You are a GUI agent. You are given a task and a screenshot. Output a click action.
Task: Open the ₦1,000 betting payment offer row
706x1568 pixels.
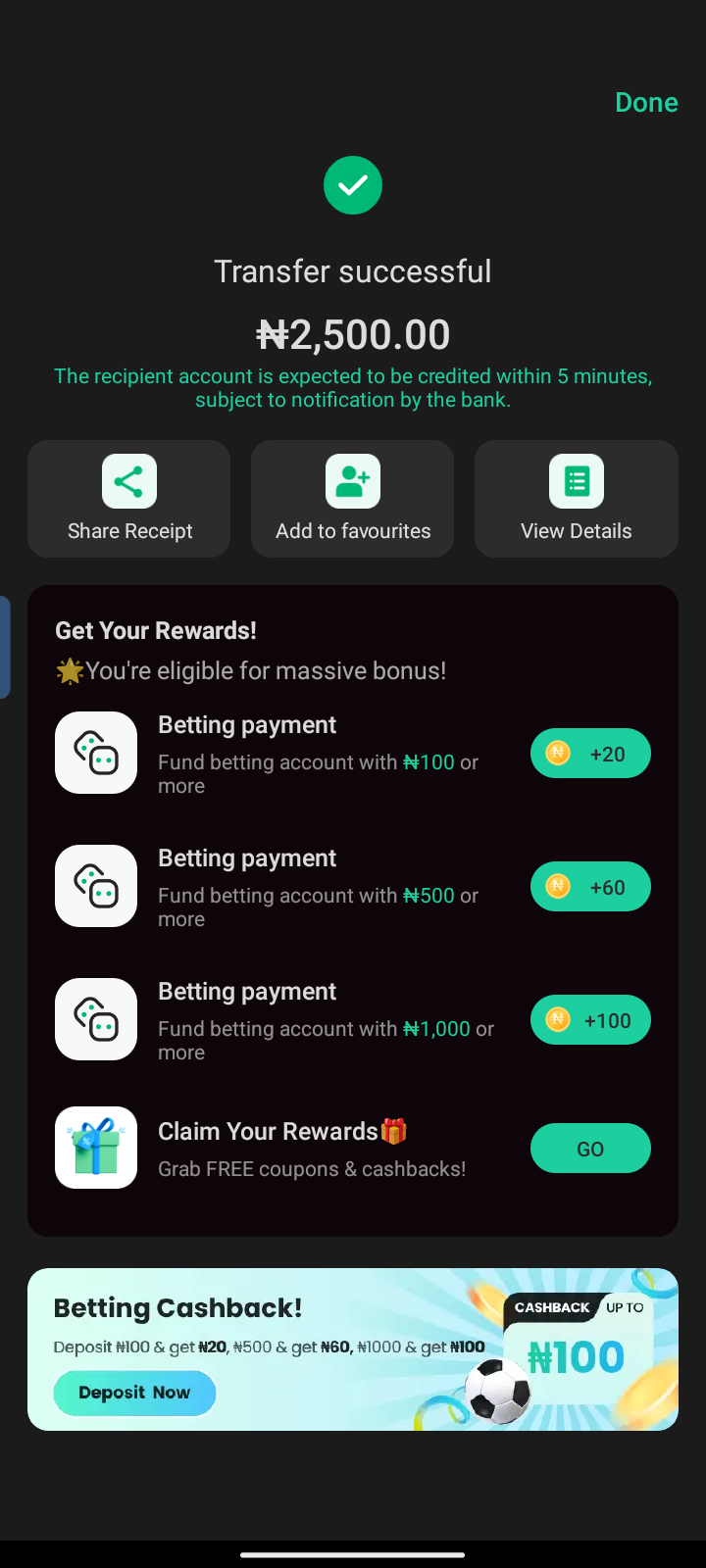(x=294, y=1019)
